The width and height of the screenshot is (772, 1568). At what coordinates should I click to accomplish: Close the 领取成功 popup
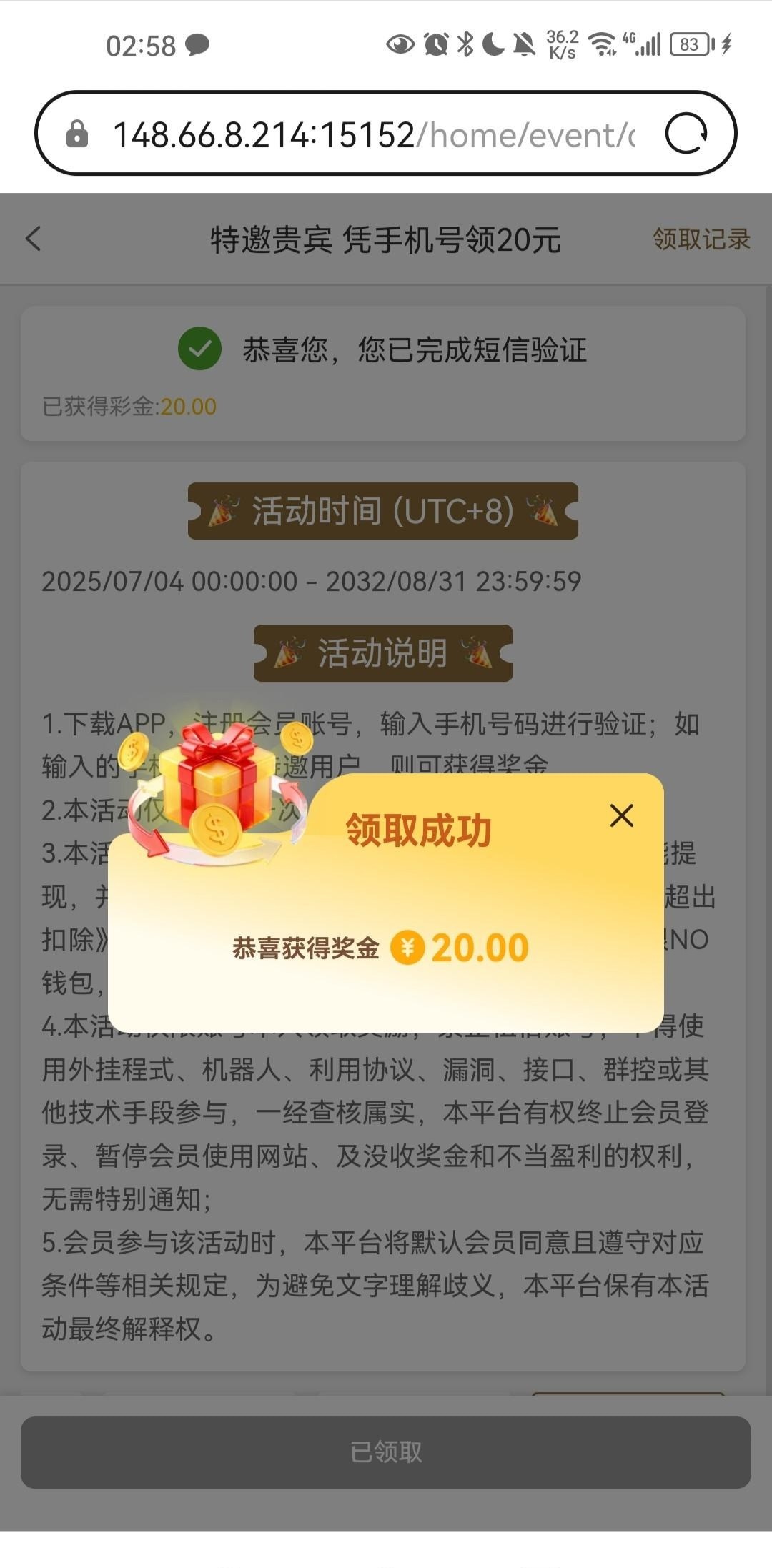tap(621, 815)
